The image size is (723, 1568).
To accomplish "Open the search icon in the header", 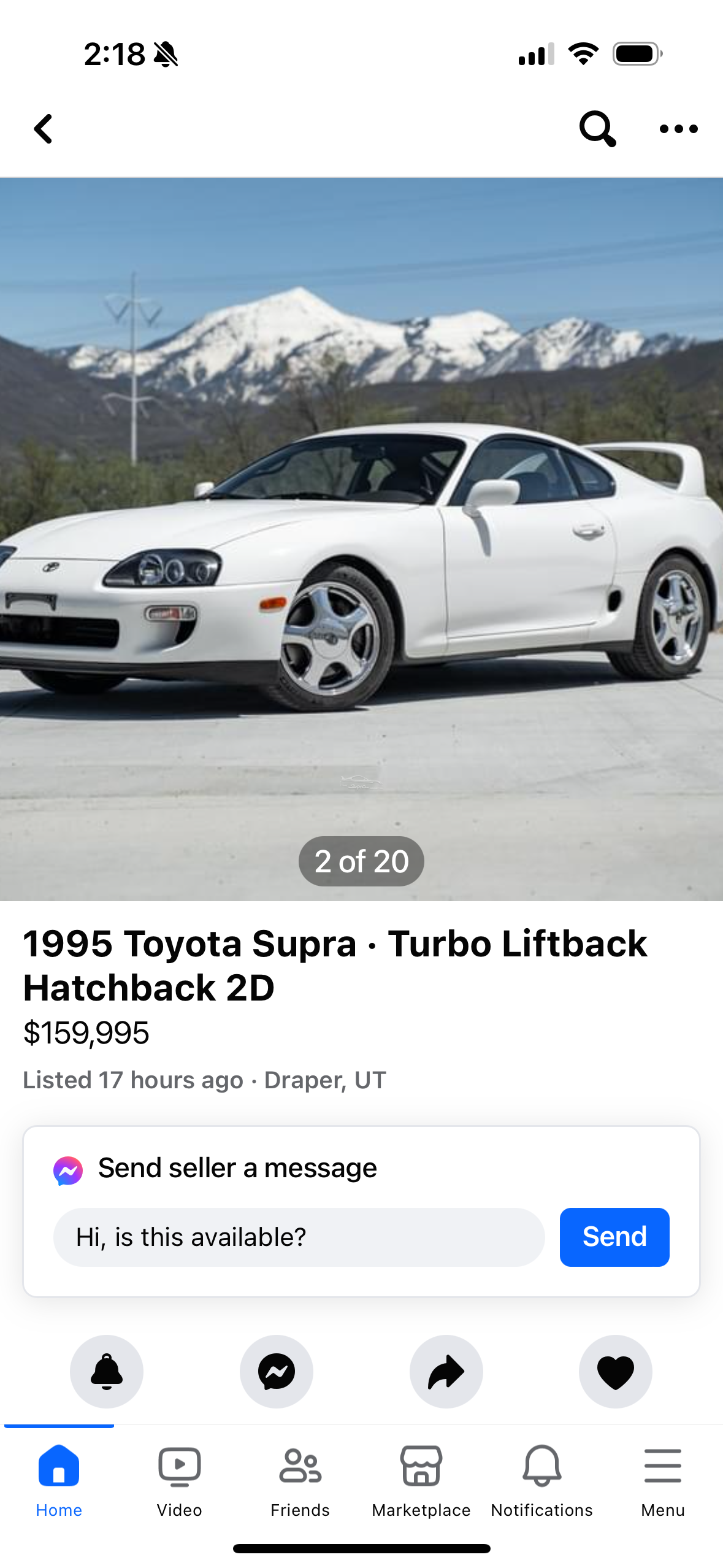I will (597, 129).
